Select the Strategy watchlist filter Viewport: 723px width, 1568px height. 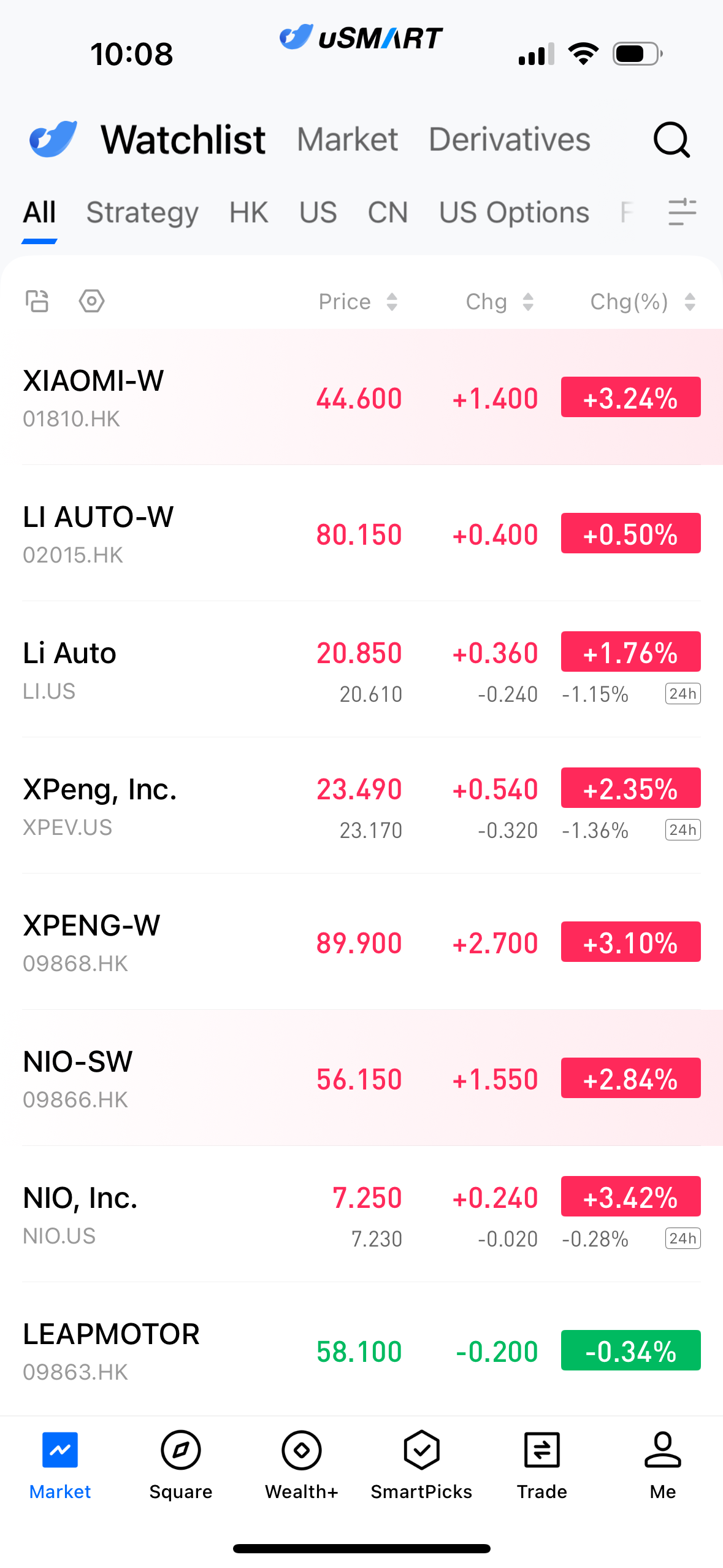142,213
